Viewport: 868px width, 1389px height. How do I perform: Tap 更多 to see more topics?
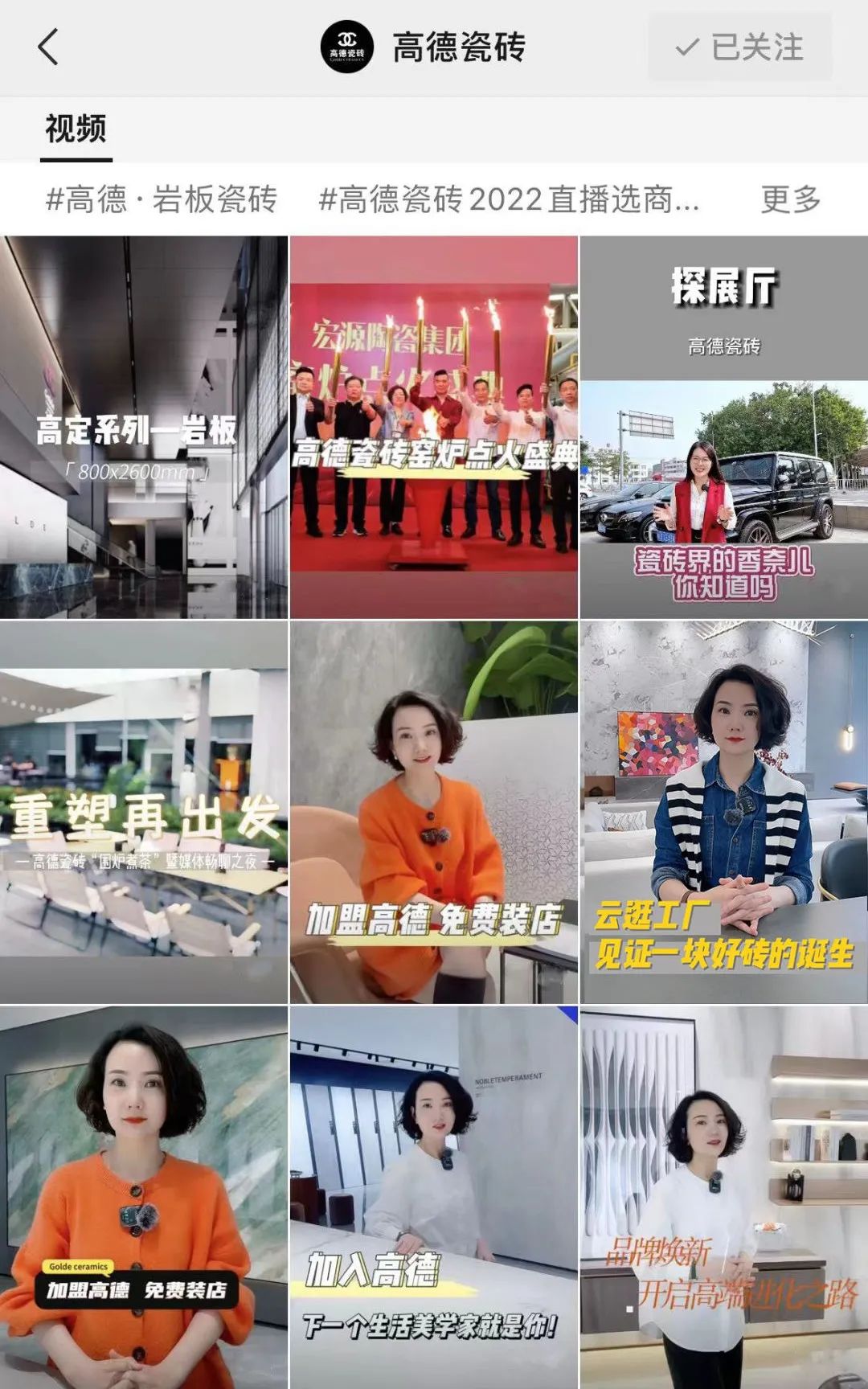click(790, 199)
